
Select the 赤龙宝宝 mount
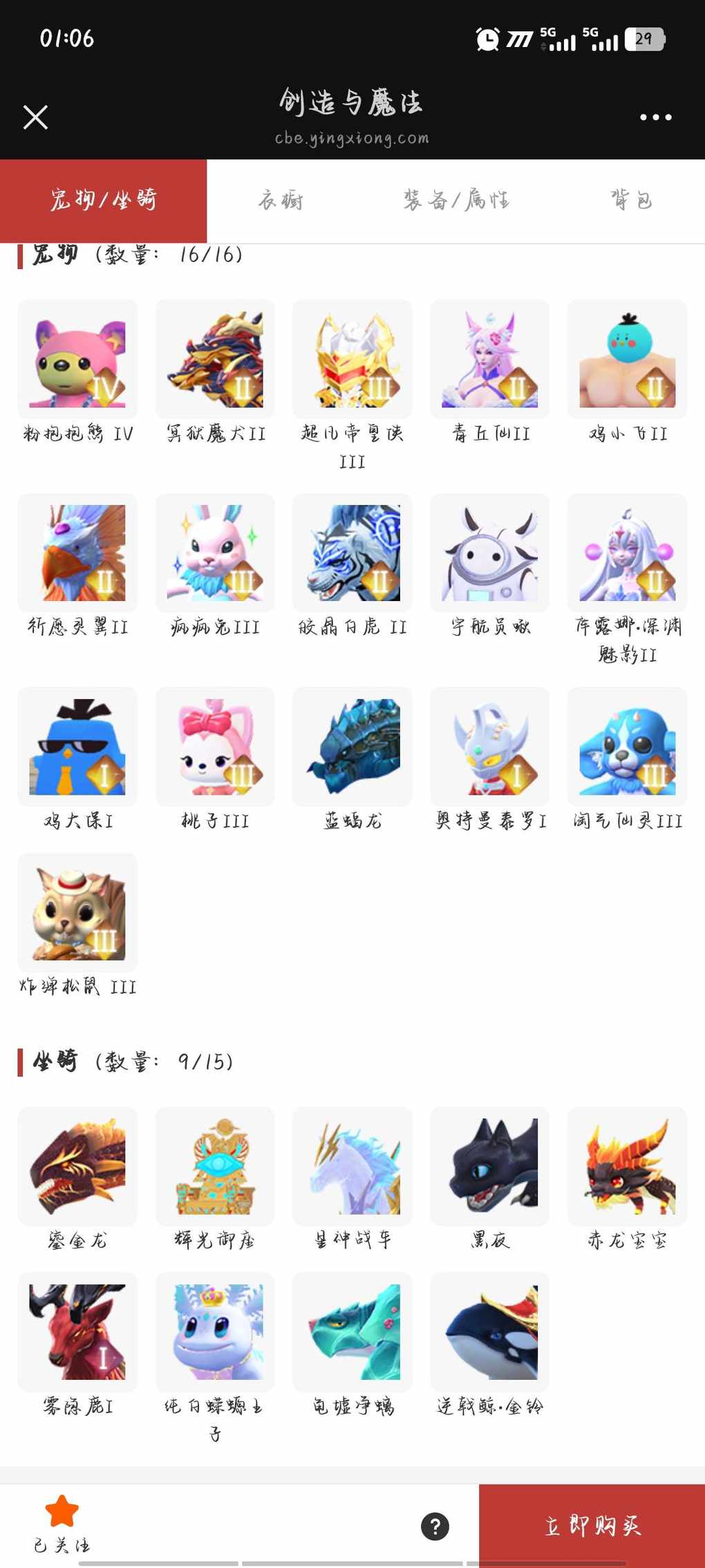point(627,1167)
